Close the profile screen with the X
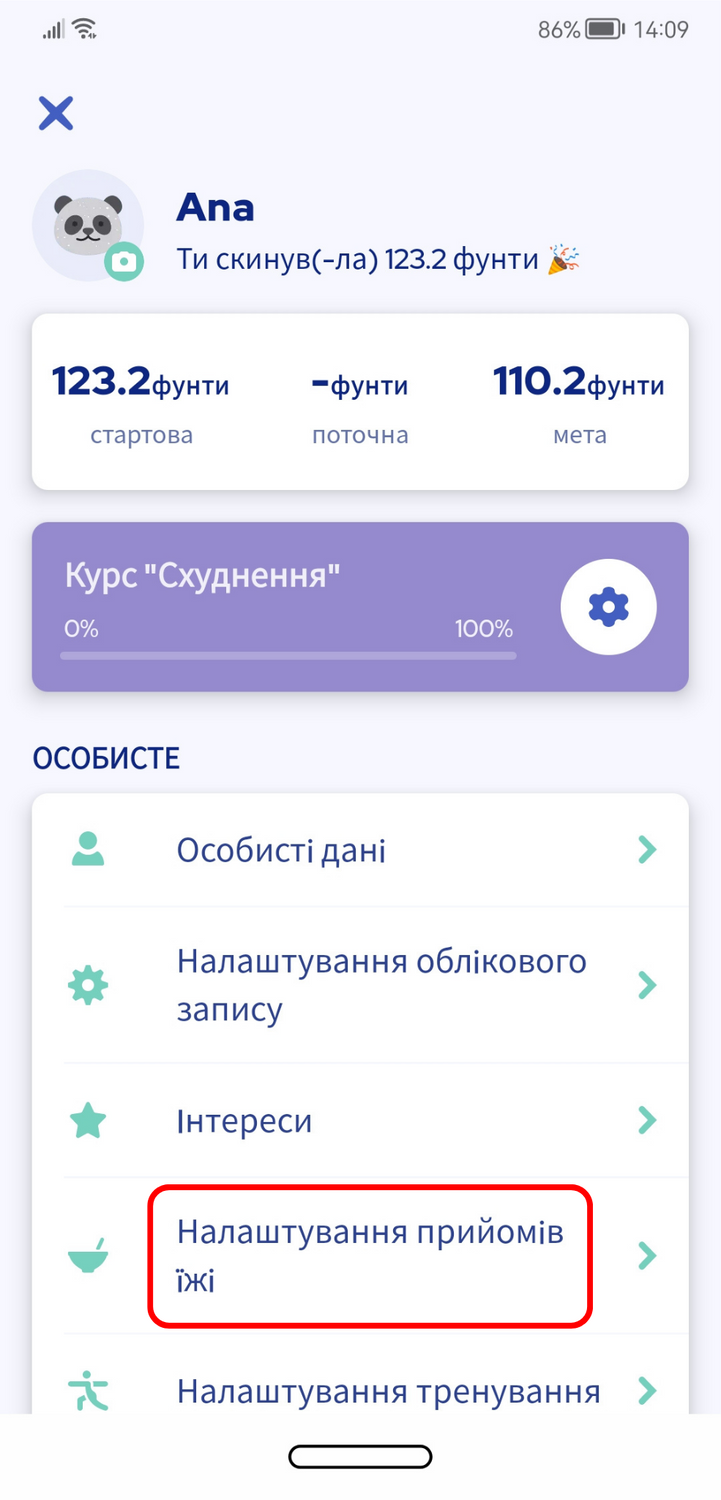 pyautogui.click(x=56, y=113)
